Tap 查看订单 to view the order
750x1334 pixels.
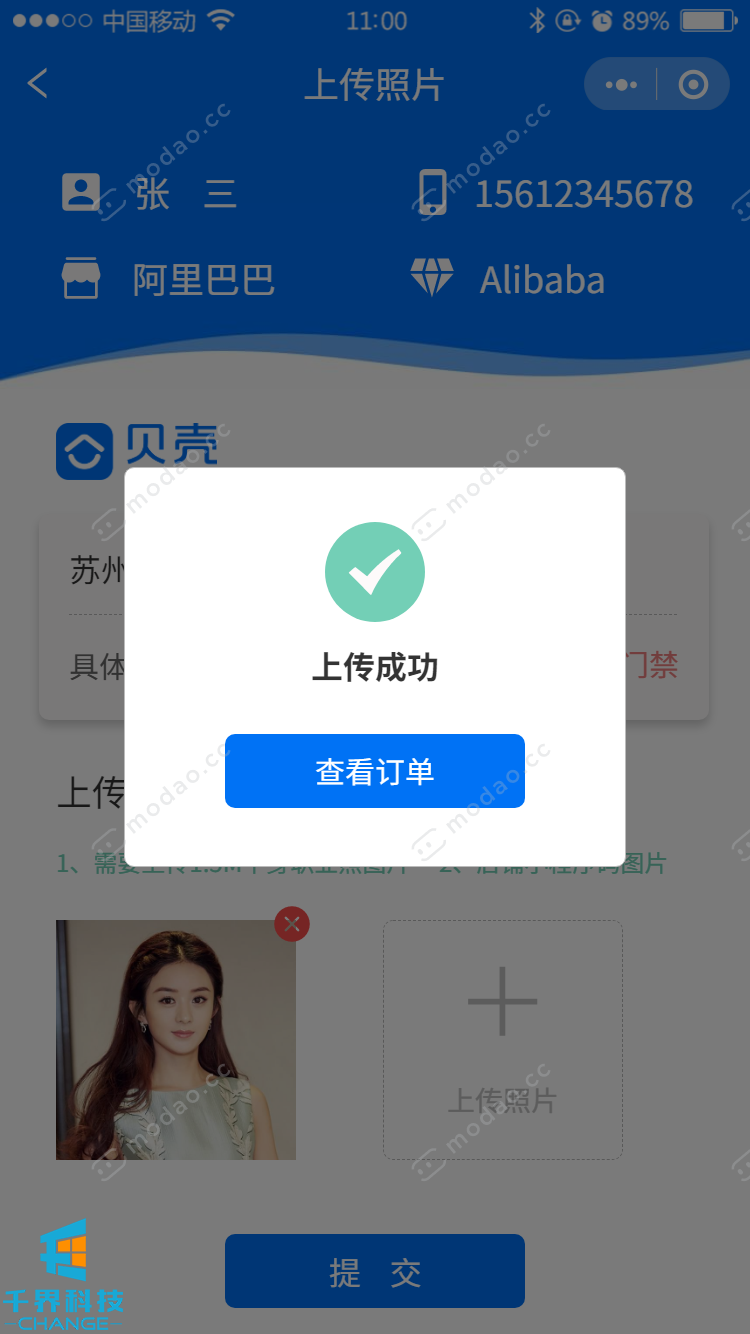click(375, 771)
